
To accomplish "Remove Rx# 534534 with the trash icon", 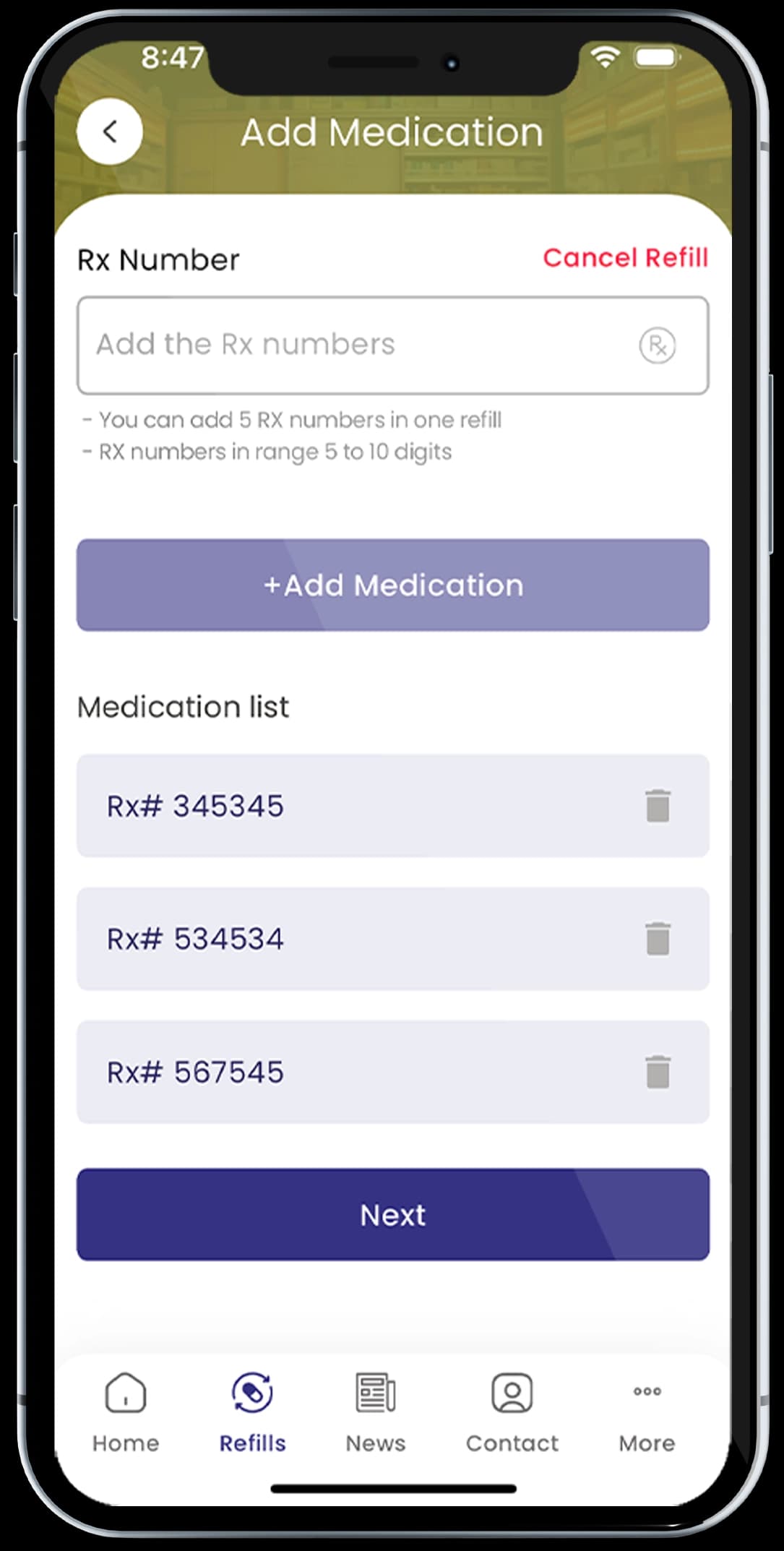I will pyautogui.click(x=658, y=938).
